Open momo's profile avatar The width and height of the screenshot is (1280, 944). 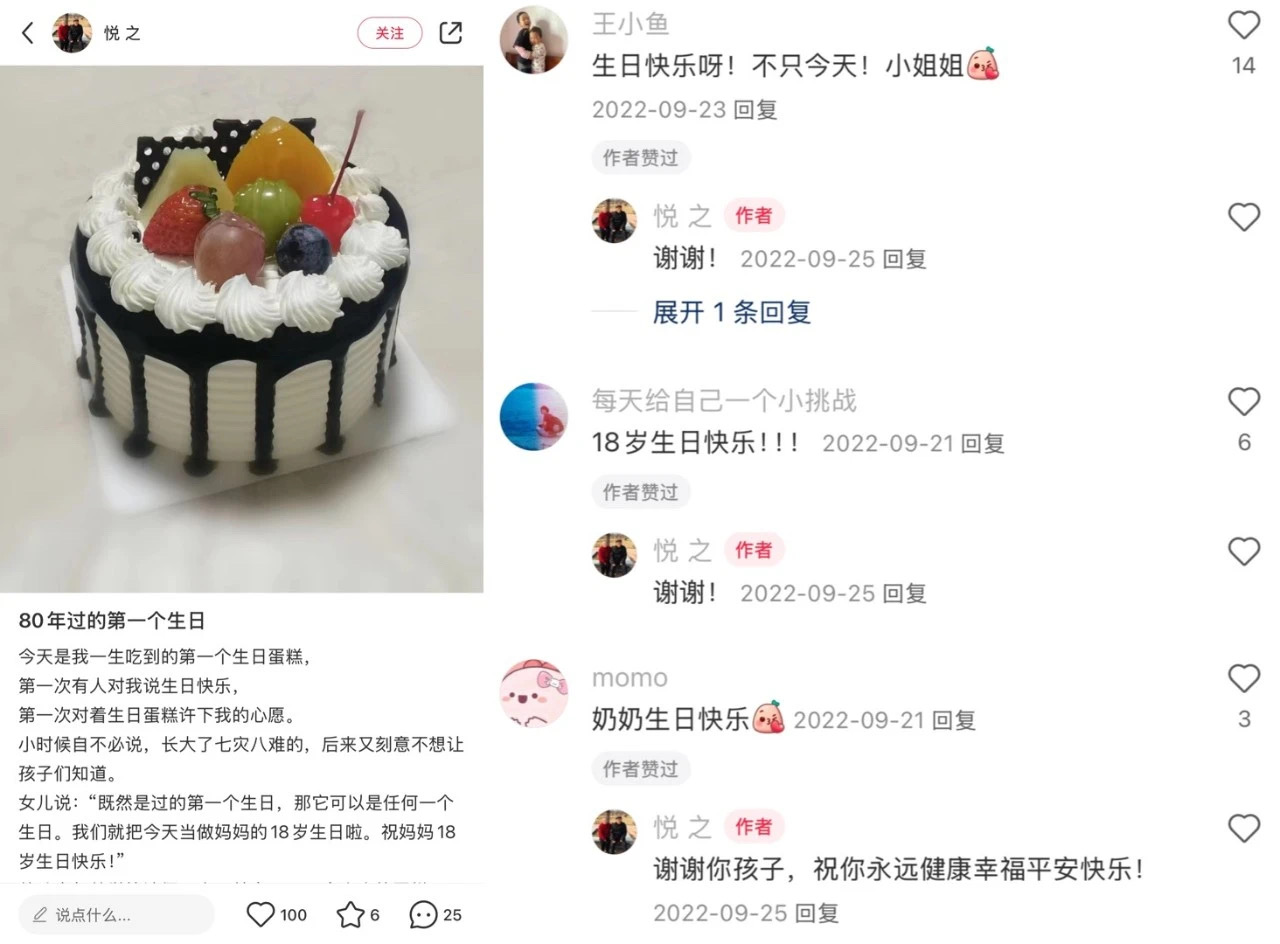[533, 693]
